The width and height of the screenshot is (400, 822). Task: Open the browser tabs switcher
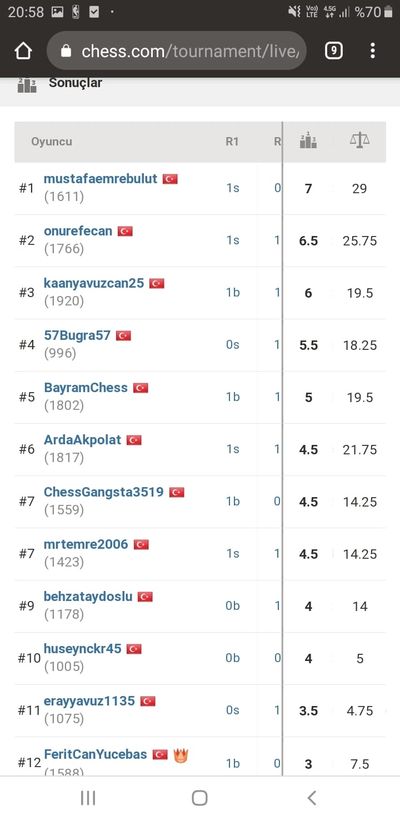click(334, 51)
